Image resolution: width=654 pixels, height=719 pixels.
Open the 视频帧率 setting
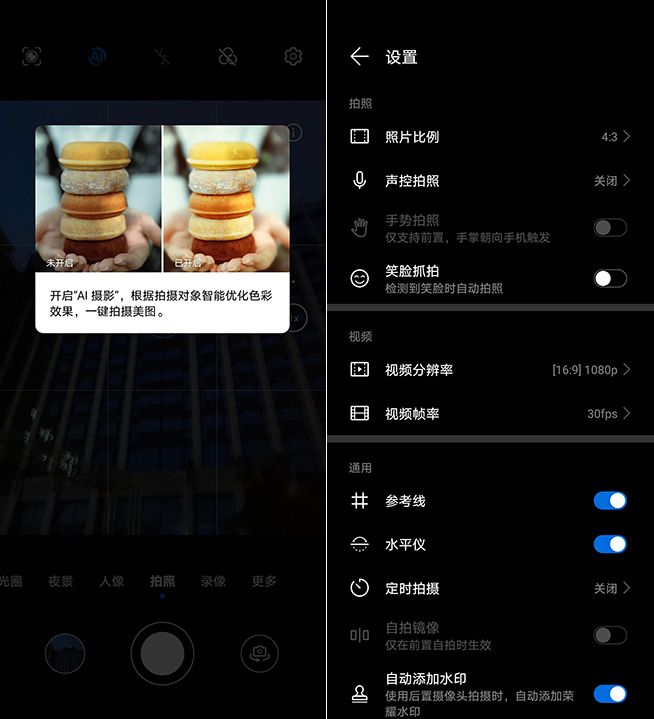tap(490, 413)
